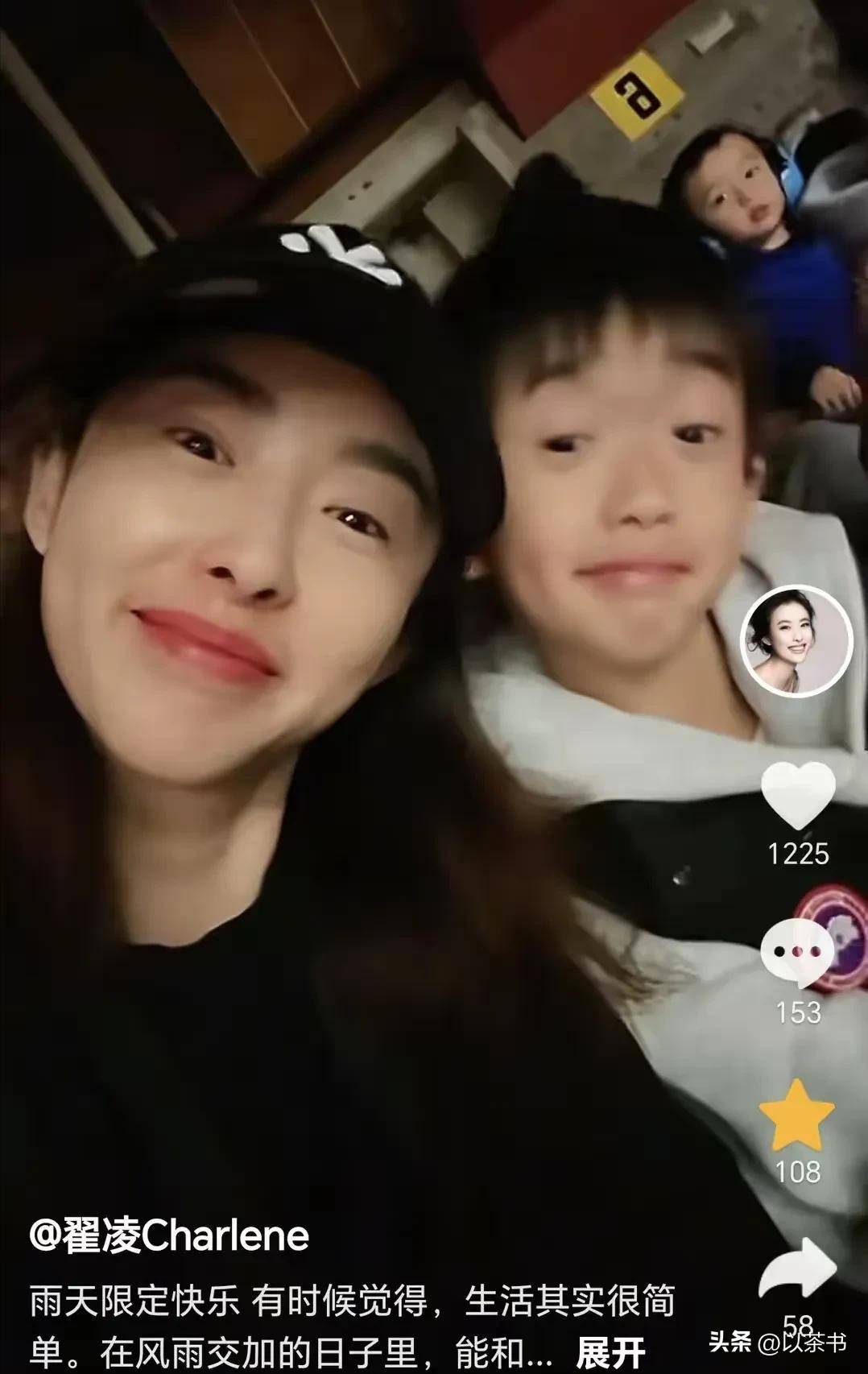Open the comments bubble
The width and height of the screenshot is (868, 1374).
pos(797,953)
